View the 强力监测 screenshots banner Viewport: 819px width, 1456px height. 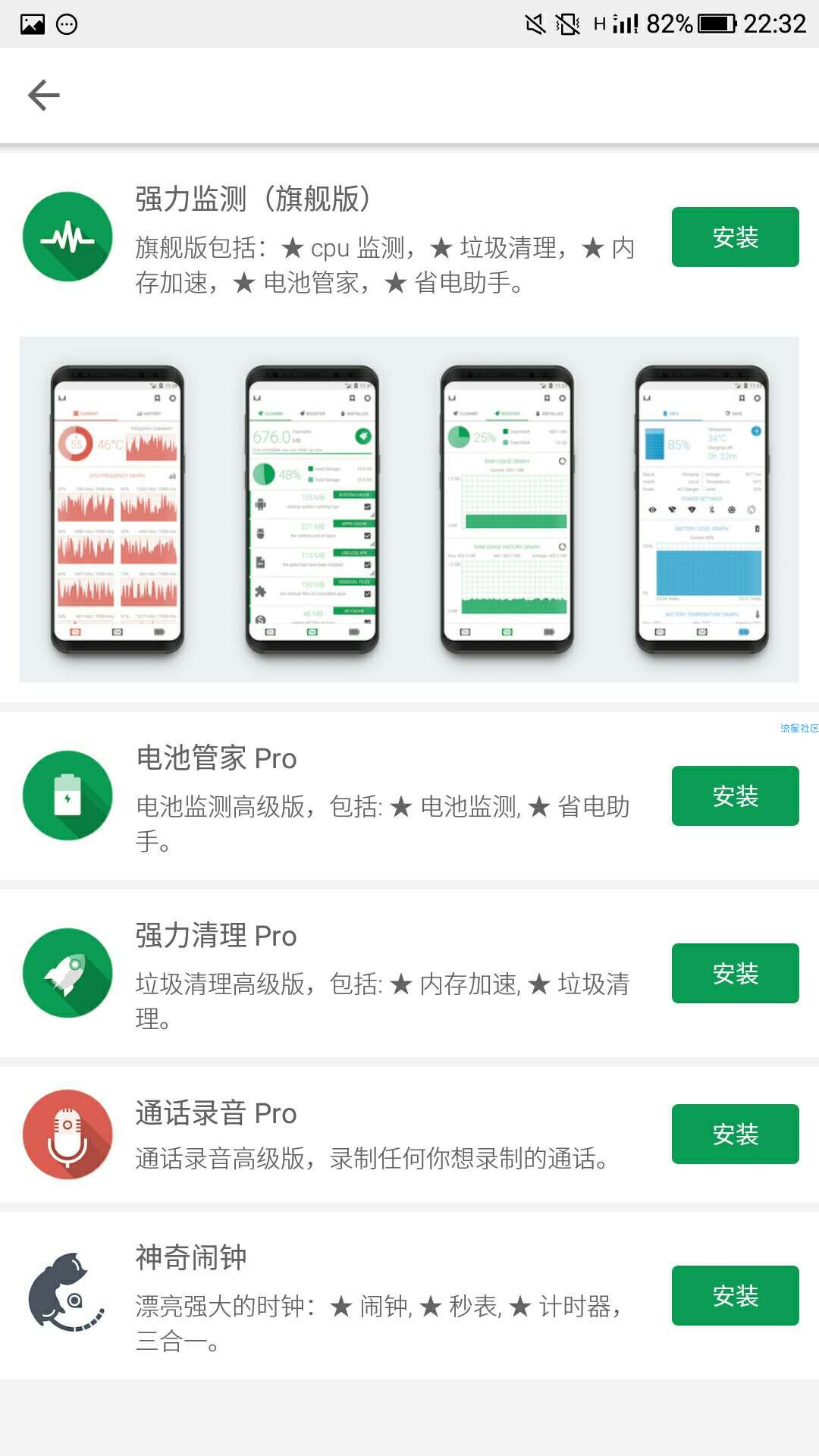click(x=409, y=509)
